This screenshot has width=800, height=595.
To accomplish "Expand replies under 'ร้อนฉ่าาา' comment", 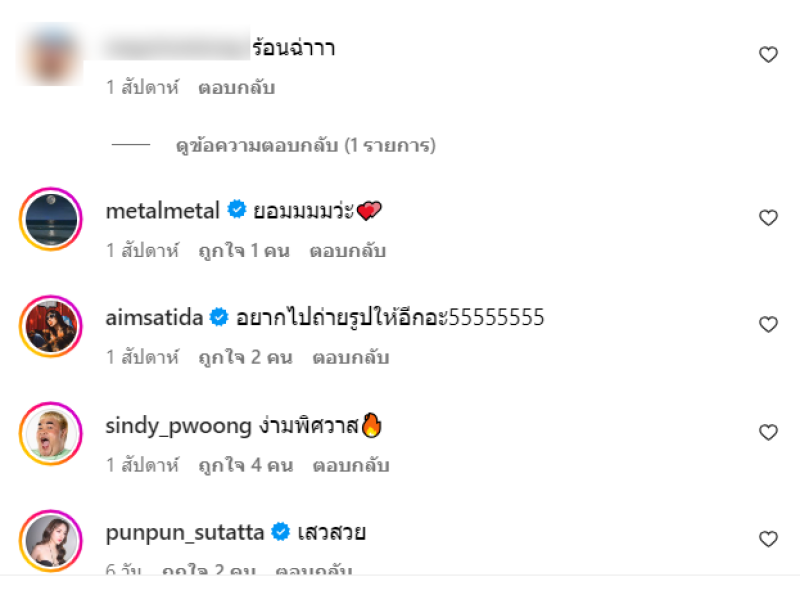I will [305, 146].
